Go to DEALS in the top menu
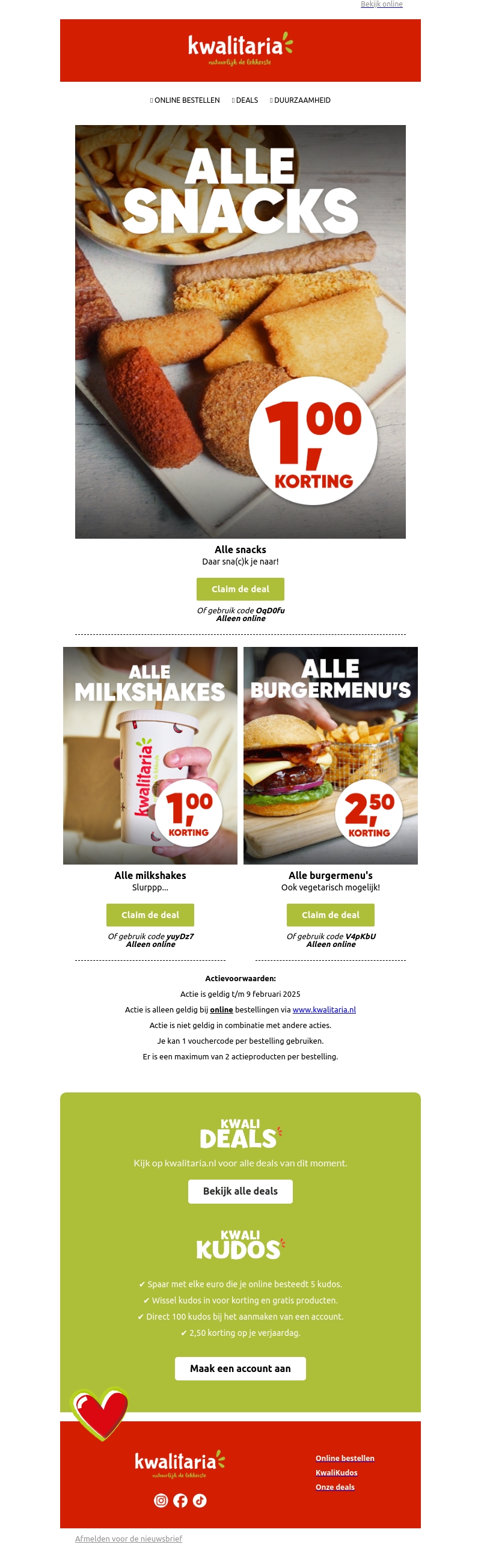Image resolution: width=481 pixels, height=1568 pixels. click(x=246, y=100)
